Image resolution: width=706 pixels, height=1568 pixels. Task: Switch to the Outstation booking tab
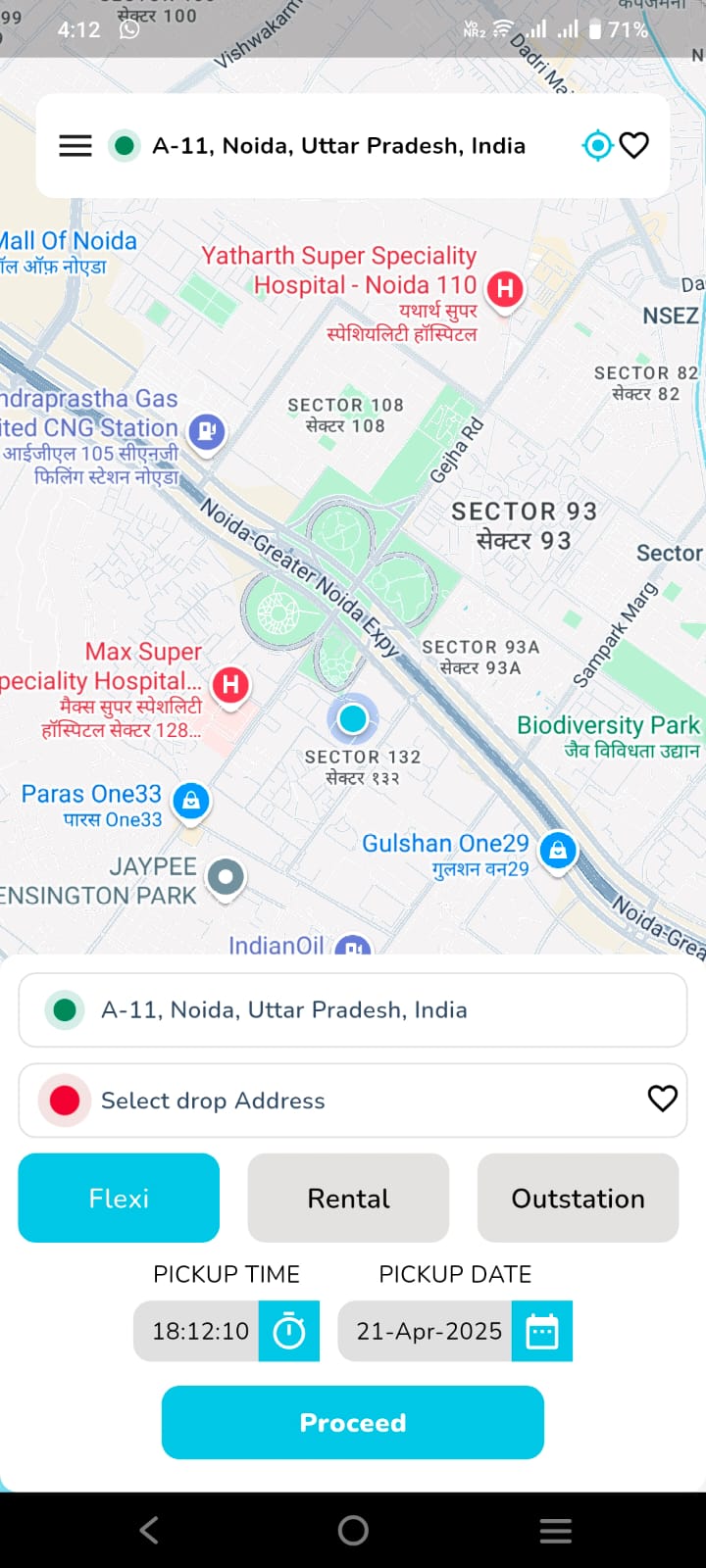[x=577, y=1198]
